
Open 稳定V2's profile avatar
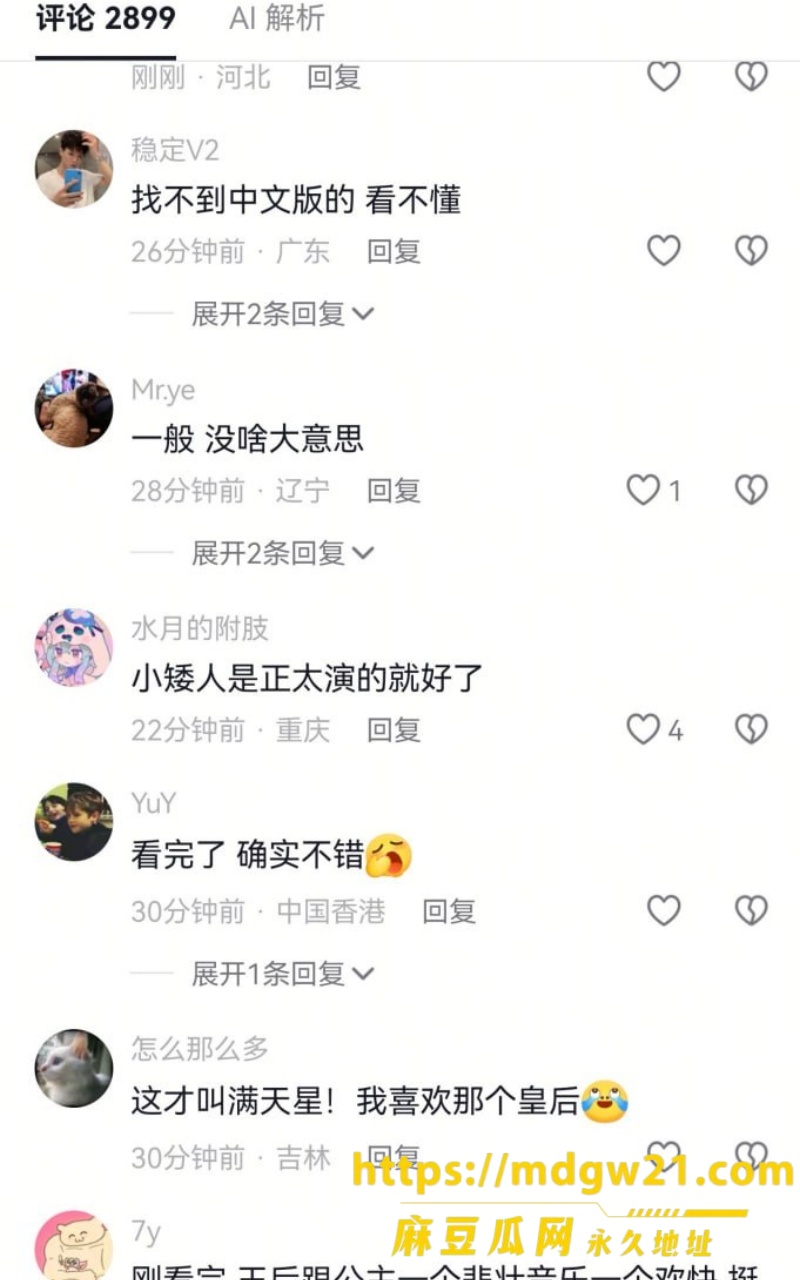pyautogui.click(x=74, y=168)
